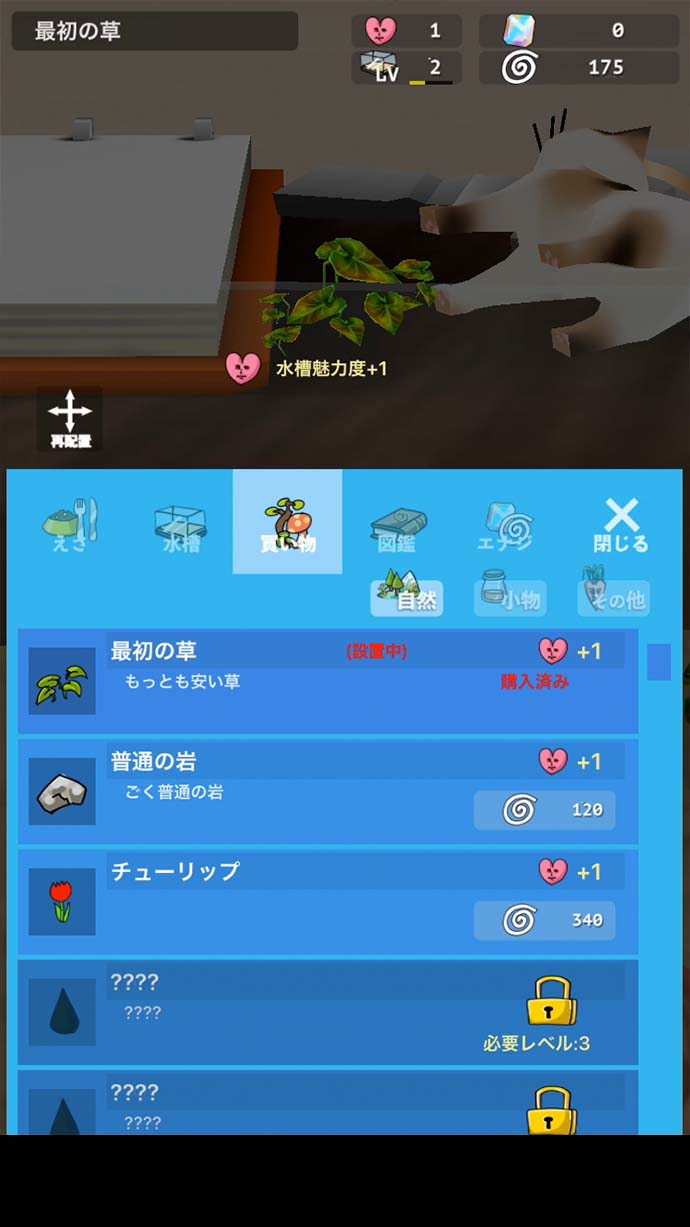The width and height of the screenshot is (690, 1227).
Task: Filter items by 小物 category
Action: coord(509,597)
